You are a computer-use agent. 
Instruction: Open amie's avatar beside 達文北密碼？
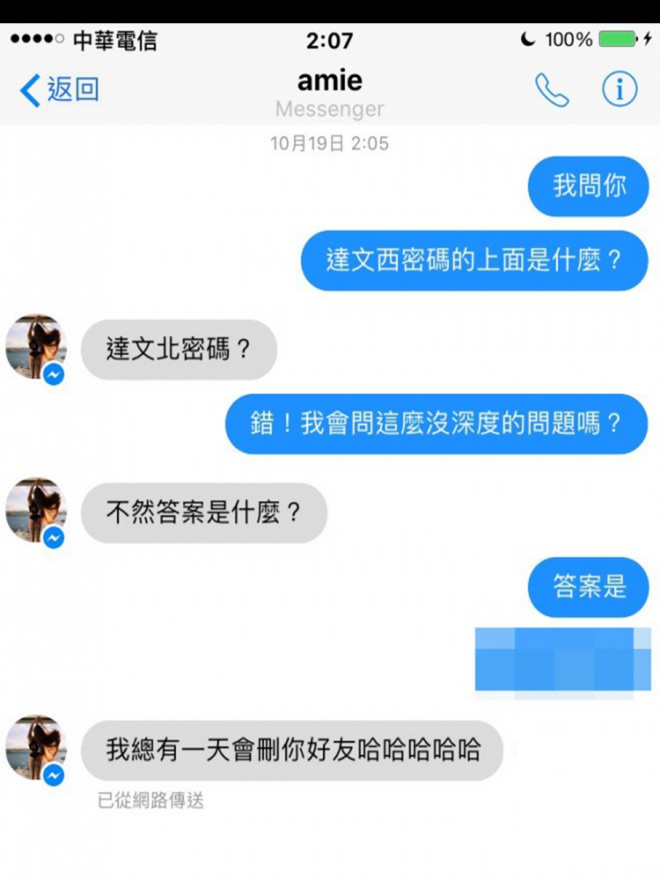(x=36, y=348)
